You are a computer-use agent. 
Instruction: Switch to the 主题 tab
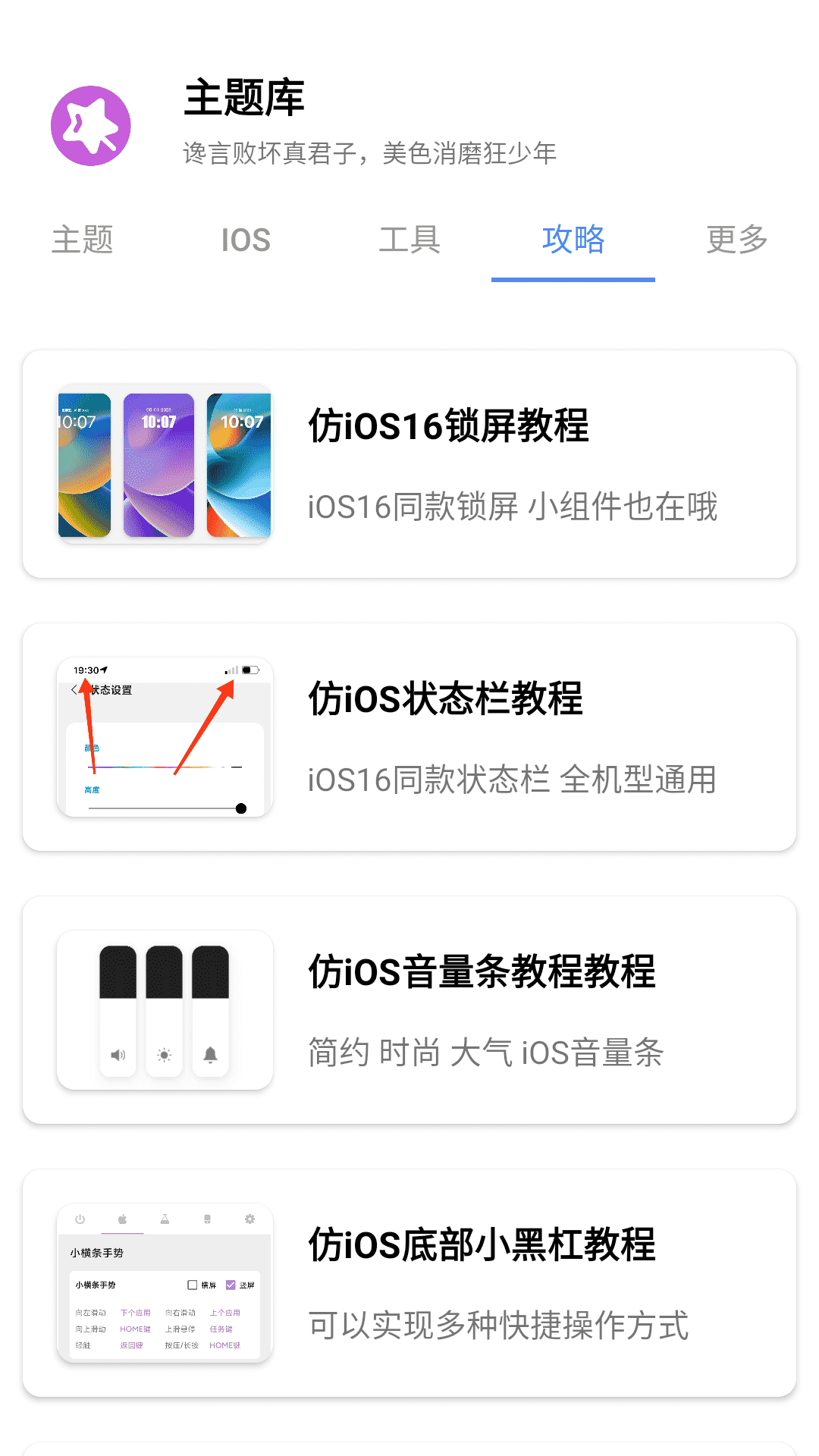[82, 240]
